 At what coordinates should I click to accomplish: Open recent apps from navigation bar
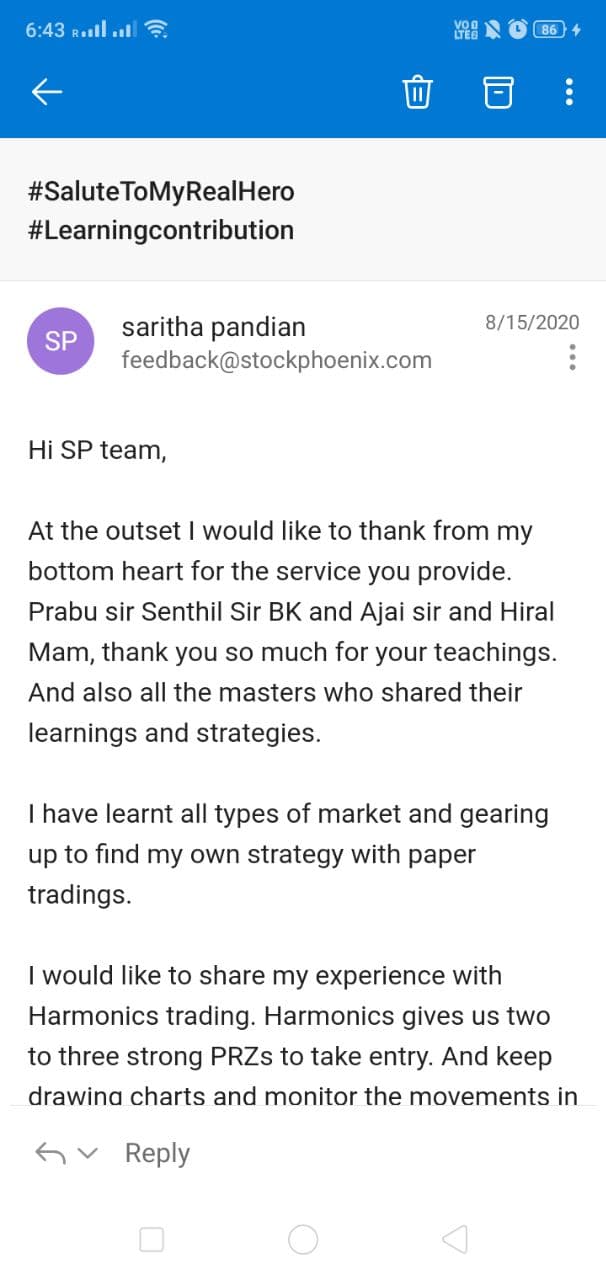point(151,1240)
